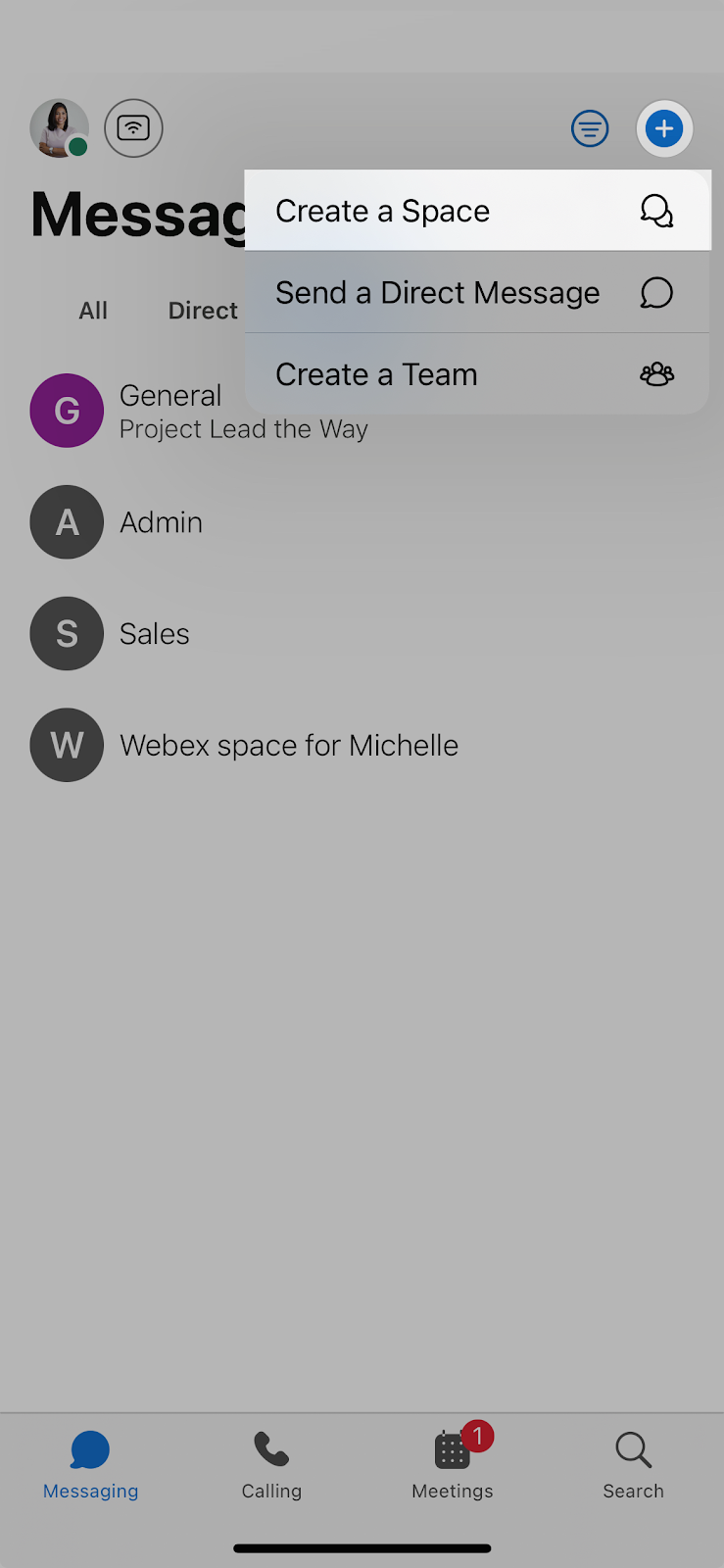Viewport: 724px width, 1568px height.
Task: Tap the connect to device icon
Action: (x=133, y=128)
